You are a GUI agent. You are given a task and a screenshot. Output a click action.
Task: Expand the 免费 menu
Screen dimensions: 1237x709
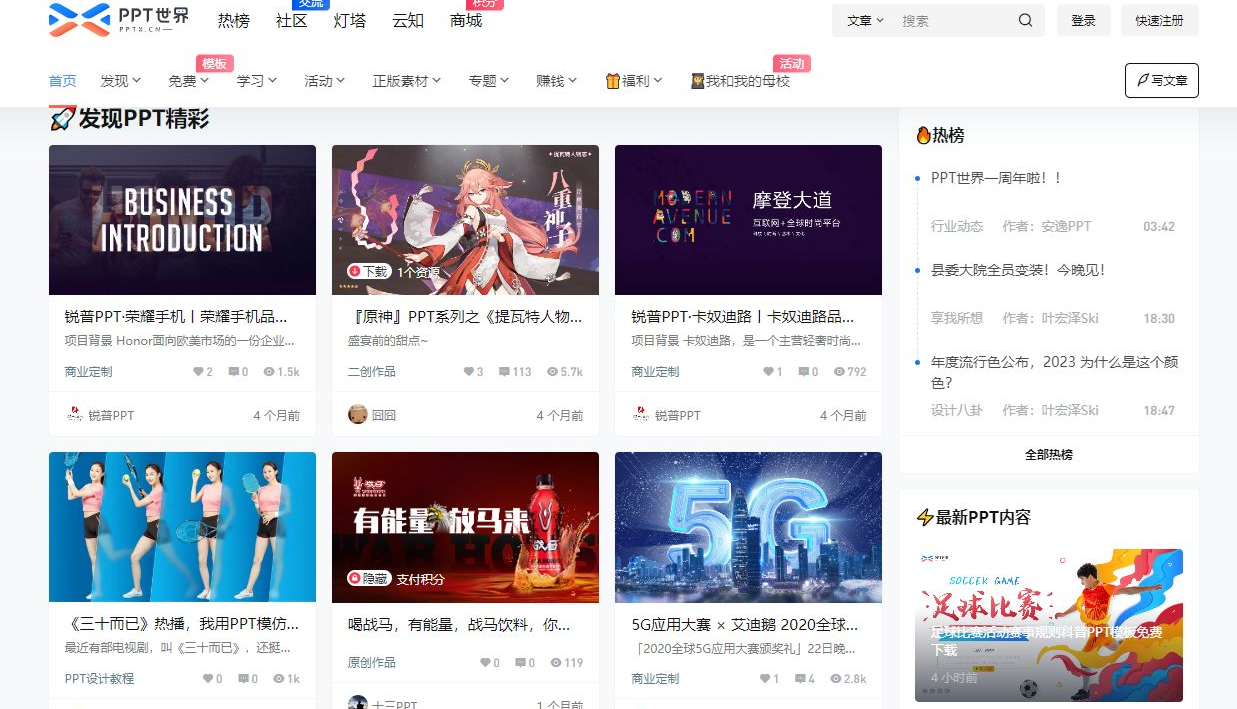pyautogui.click(x=188, y=81)
